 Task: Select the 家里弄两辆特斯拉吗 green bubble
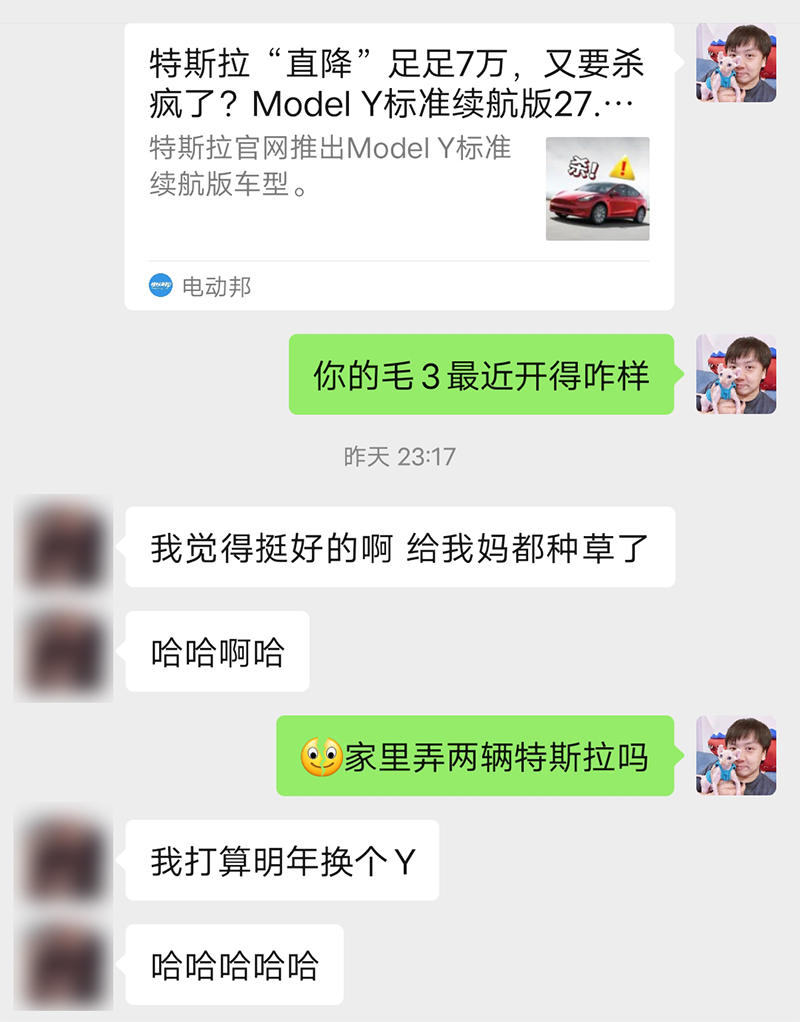(x=480, y=757)
